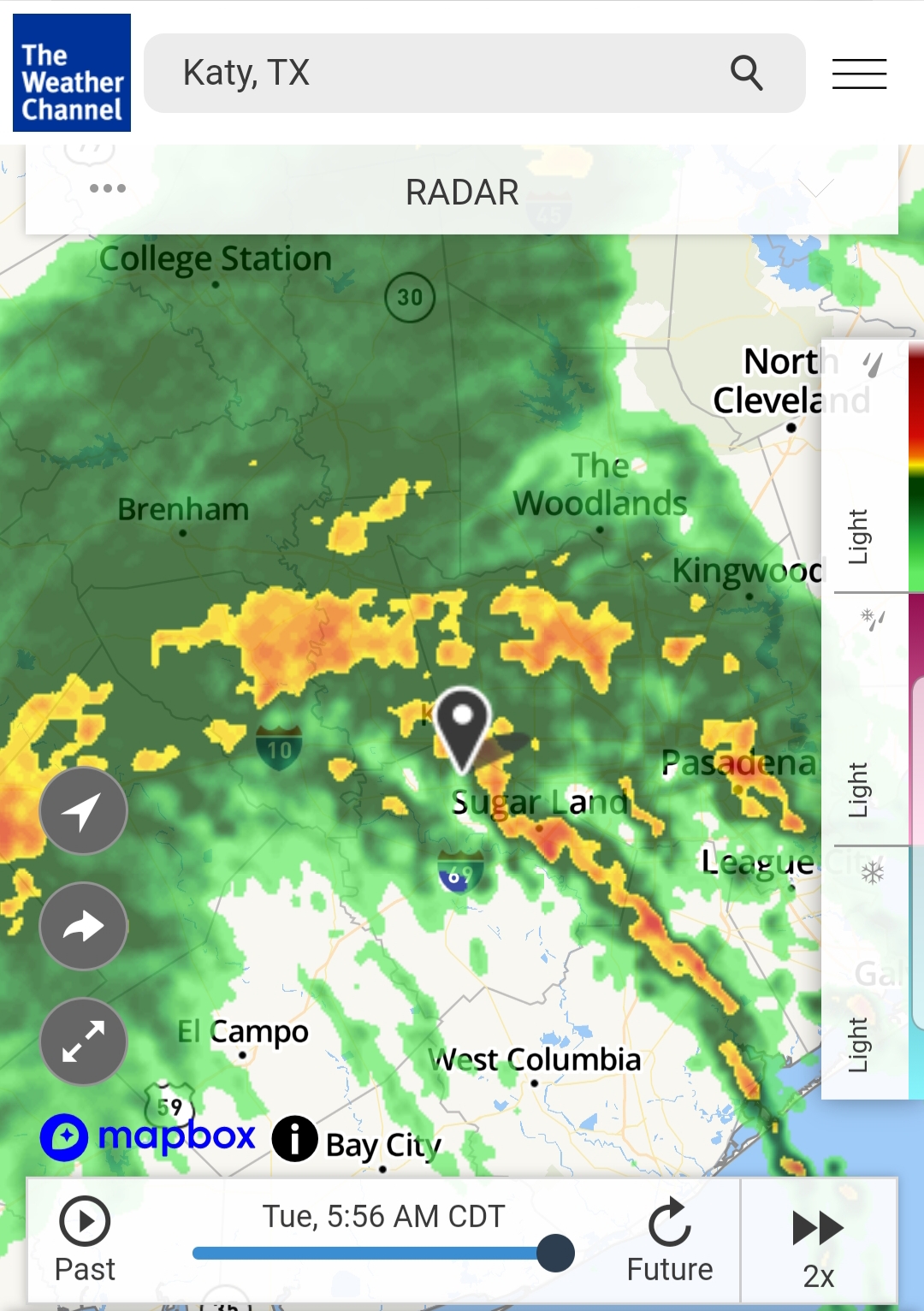The height and width of the screenshot is (1311, 924).
Task: Share this radar map
Action: tap(83, 926)
